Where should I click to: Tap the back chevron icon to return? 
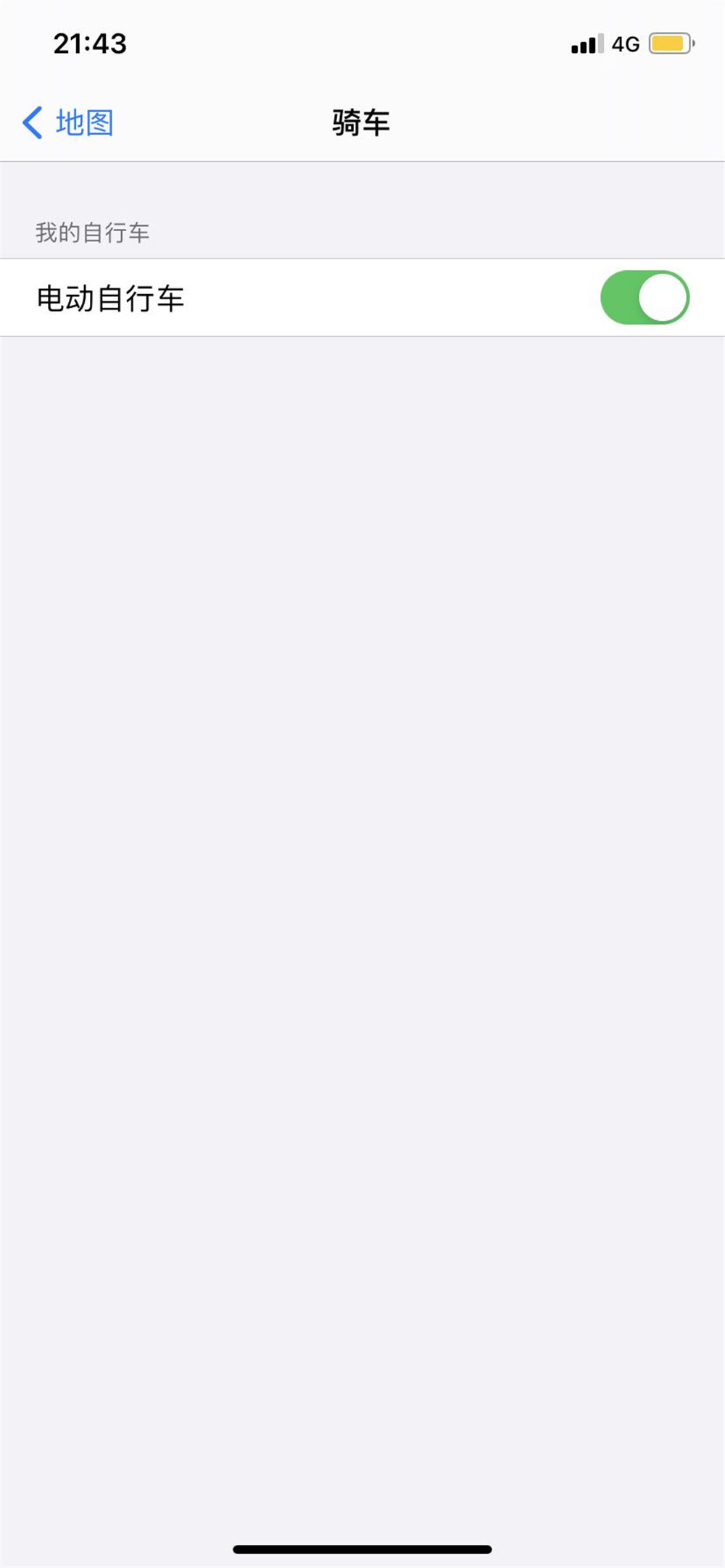click(33, 122)
